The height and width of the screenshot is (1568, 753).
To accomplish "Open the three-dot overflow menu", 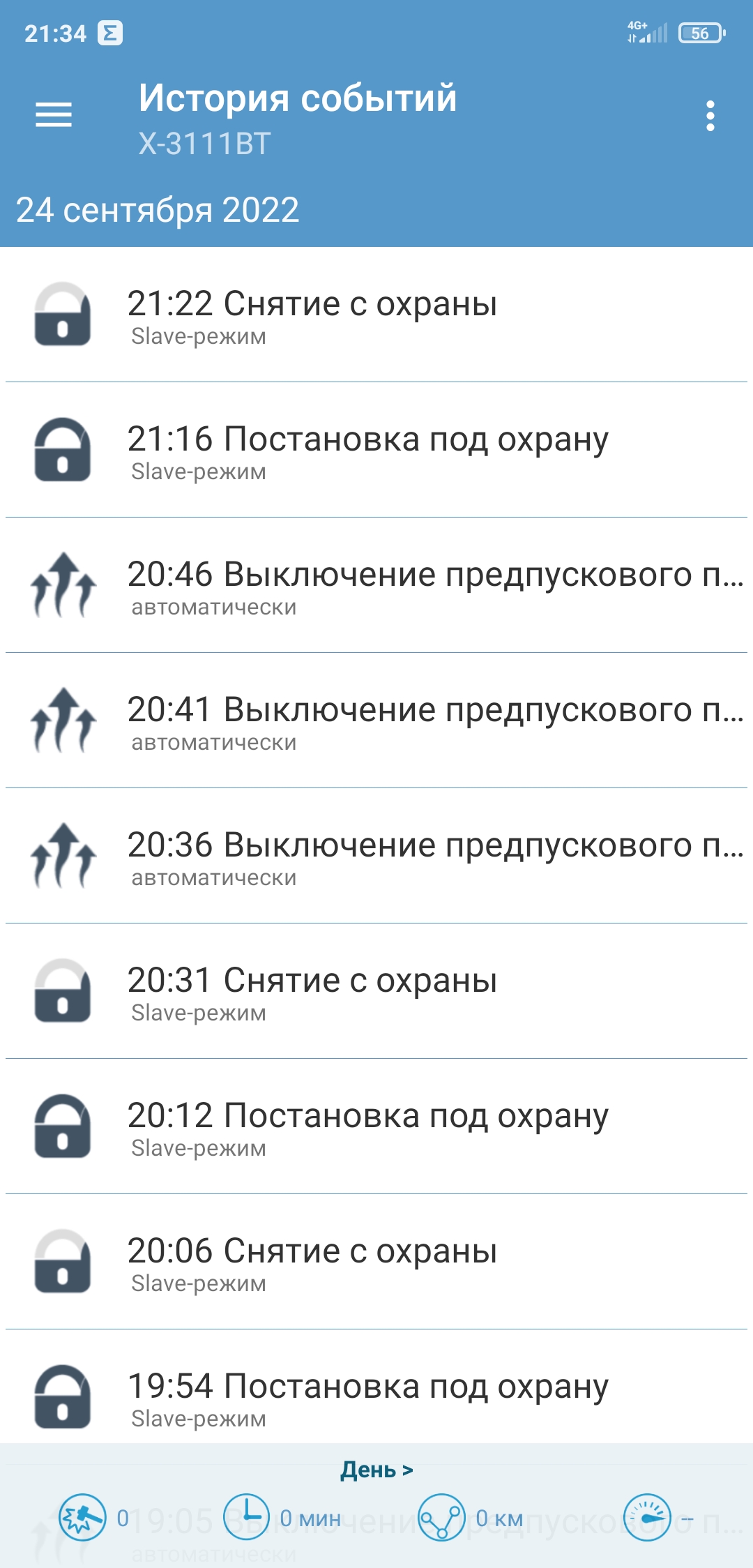I will [x=710, y=116].
